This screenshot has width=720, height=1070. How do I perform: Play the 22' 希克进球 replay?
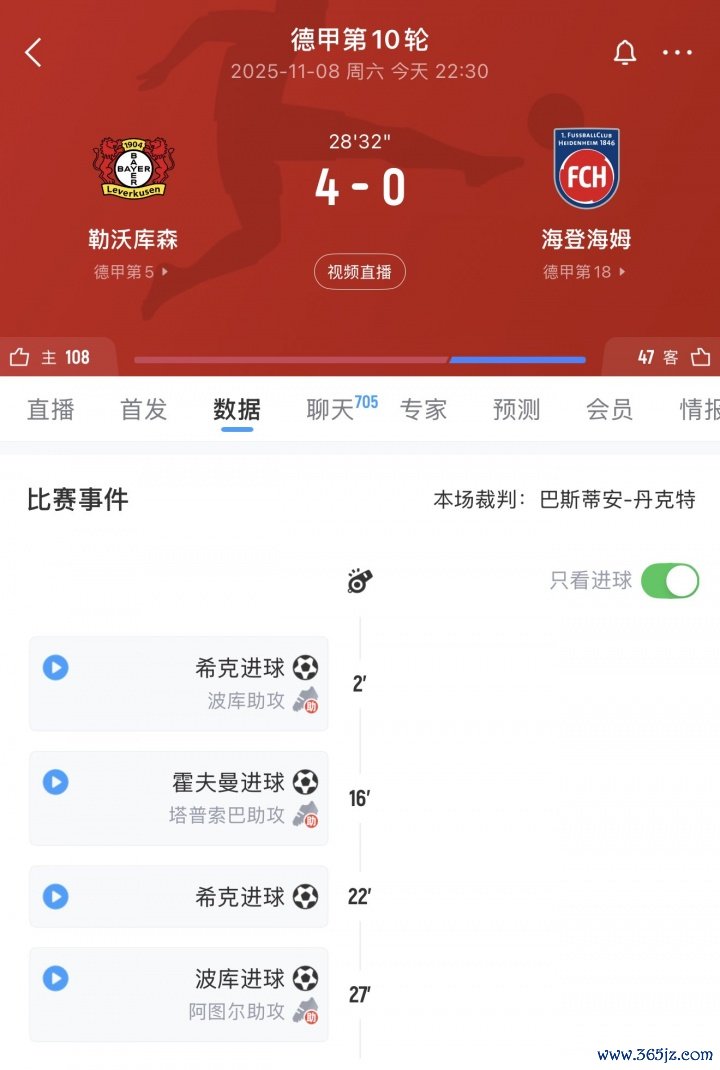coord(56,896)
